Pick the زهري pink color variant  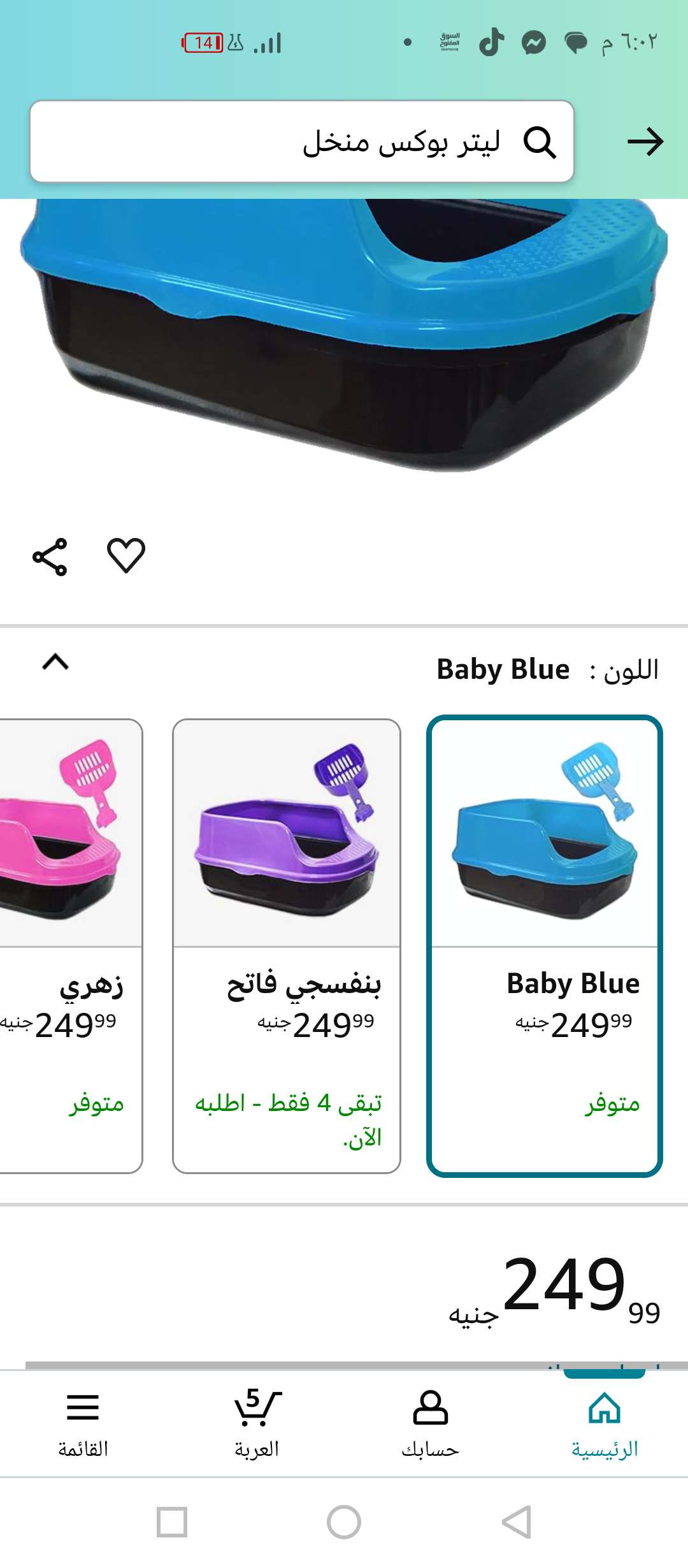point(70,945)
